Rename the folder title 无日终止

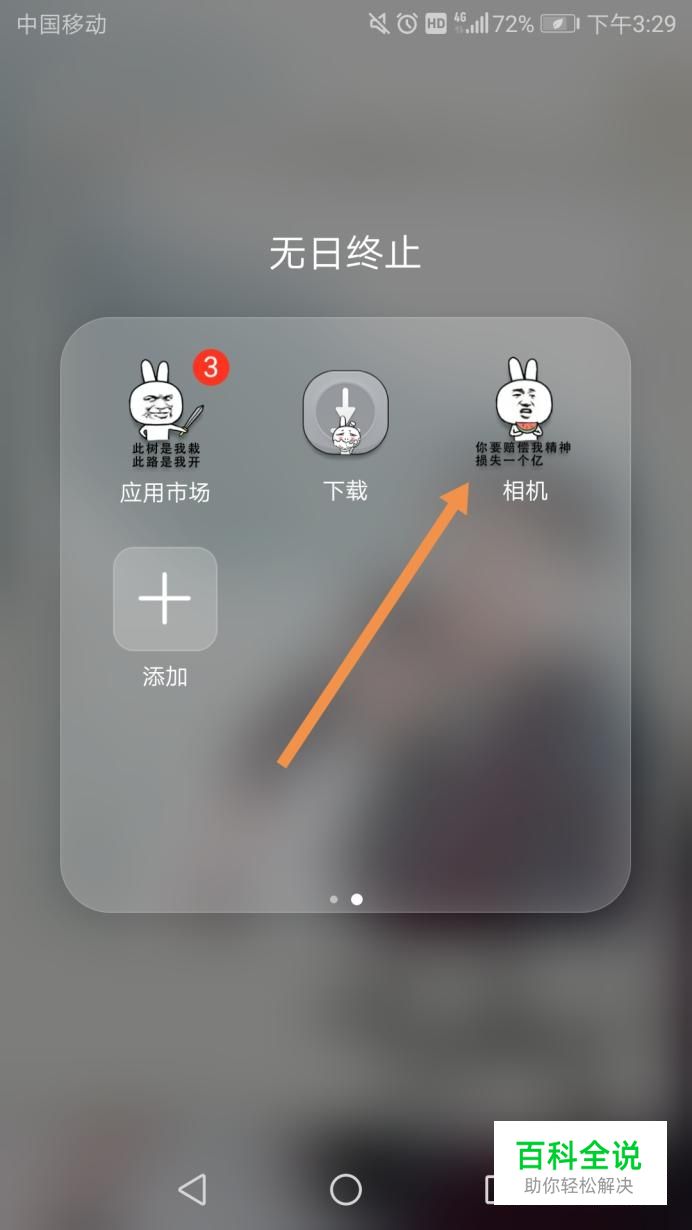[x=345, y=254]
